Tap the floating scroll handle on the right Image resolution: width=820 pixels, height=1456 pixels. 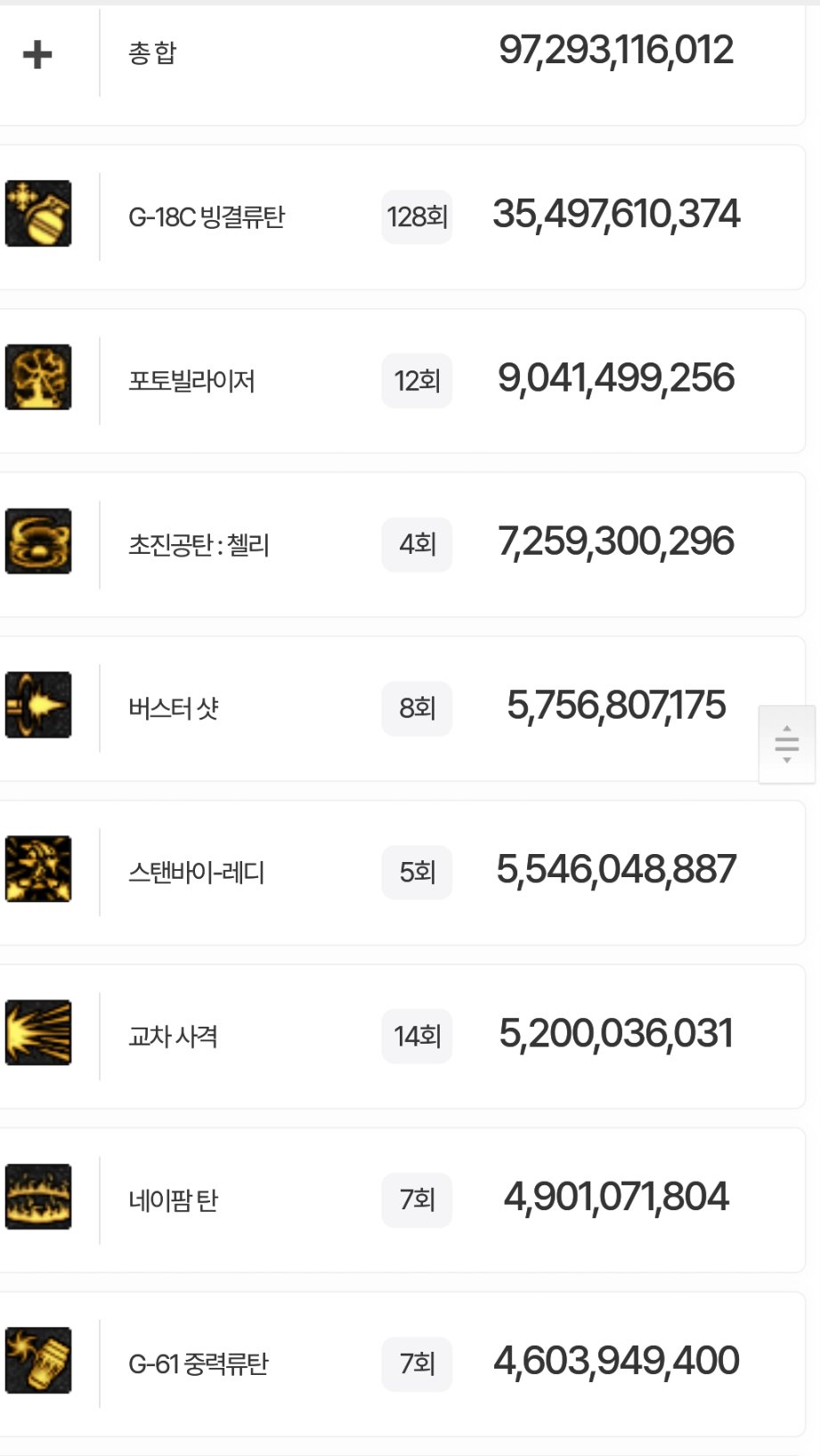click(786, 744)
